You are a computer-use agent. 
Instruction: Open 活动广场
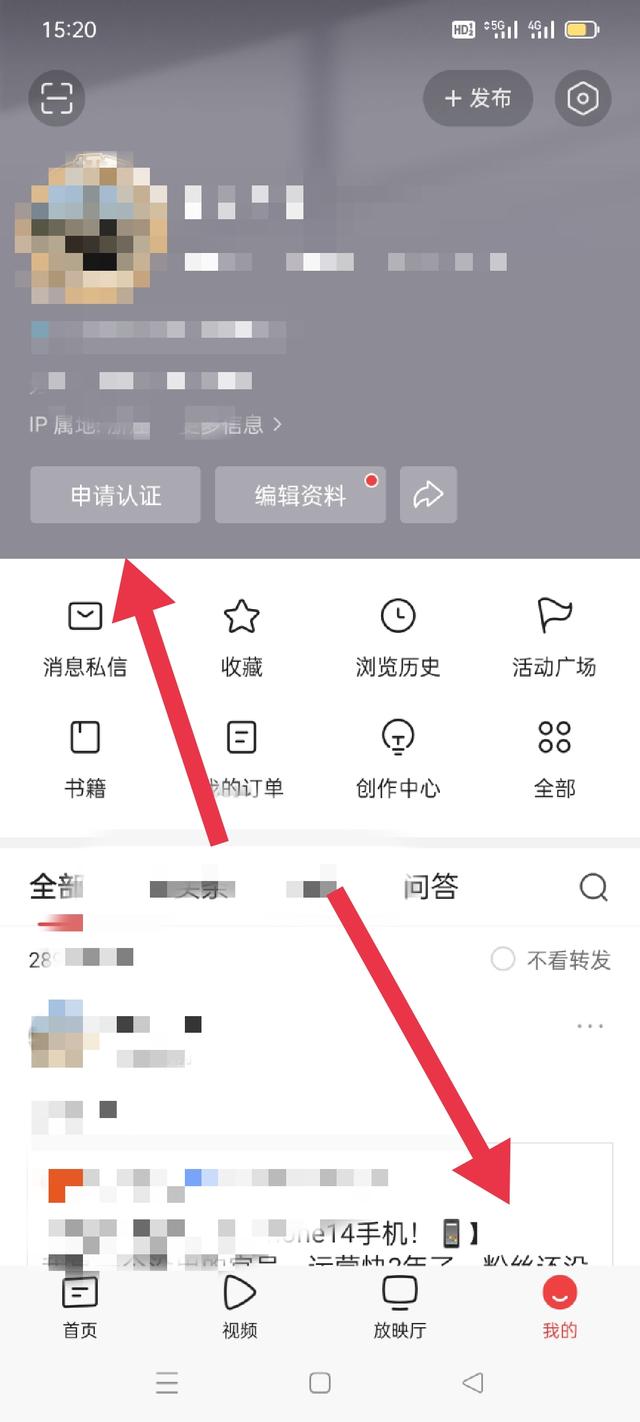tap(554, 637)
